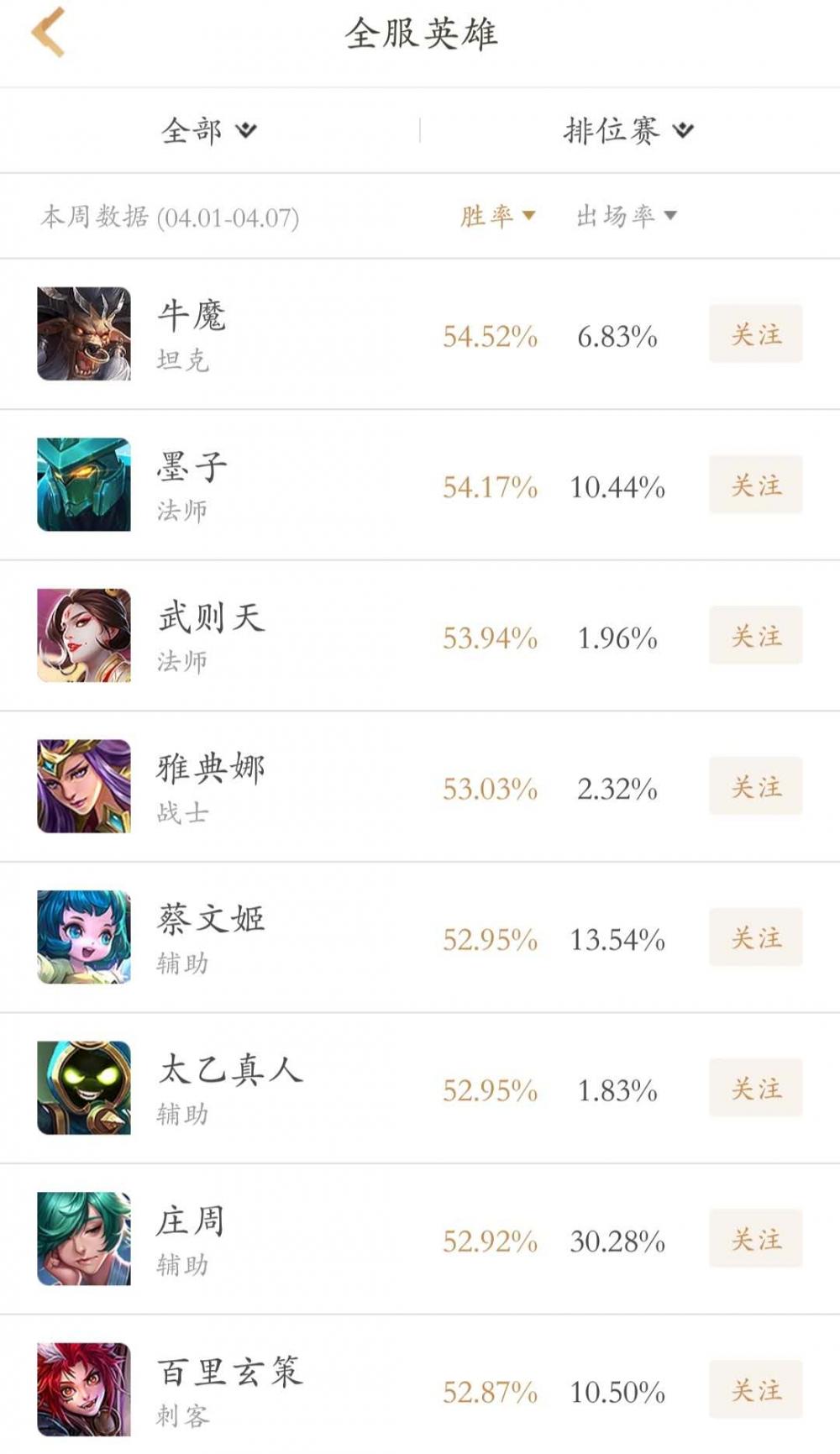840x1454 pixels.
Task: View the 武则天 hero entry
Action: click(210, 636)
